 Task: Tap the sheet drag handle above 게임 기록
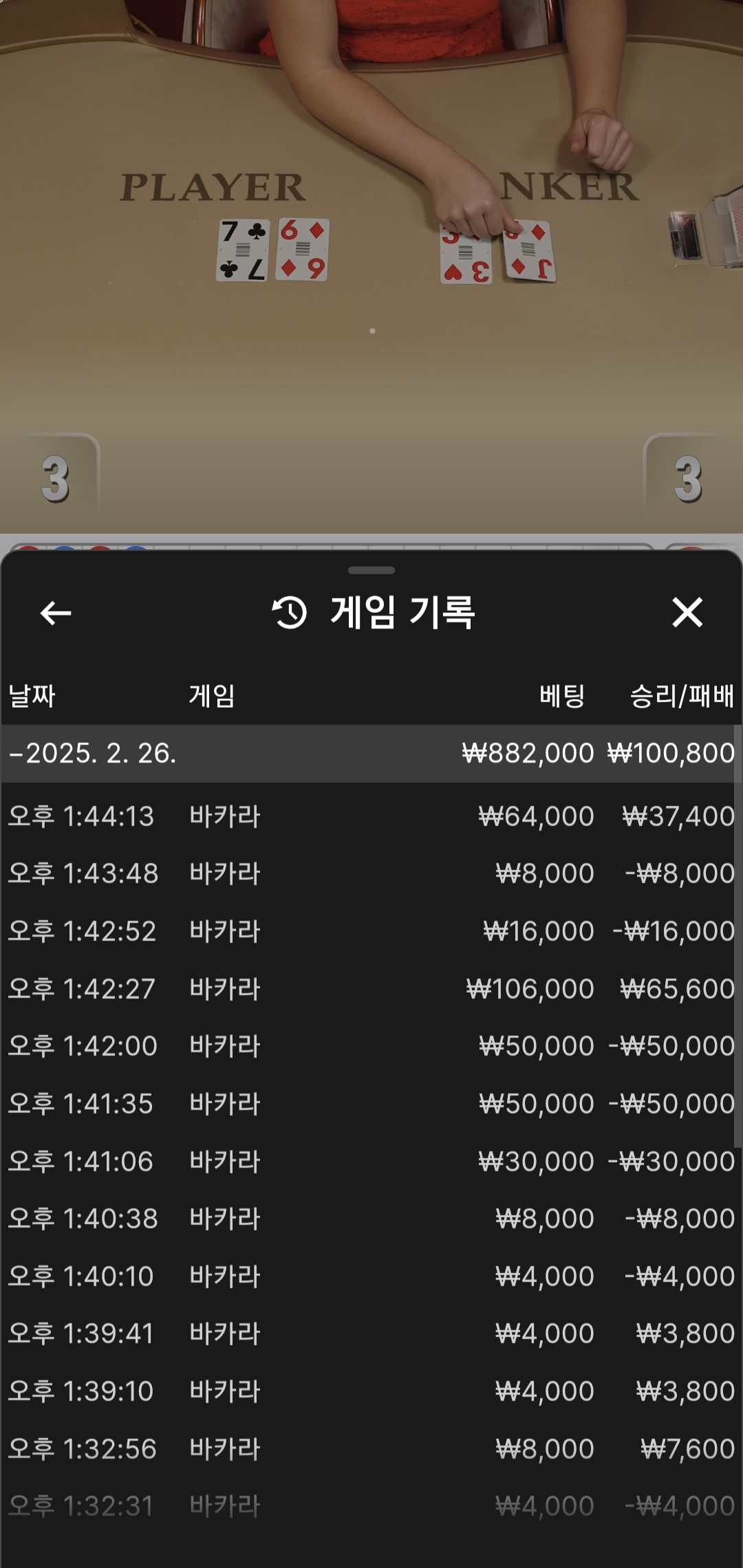click(371, 570)
